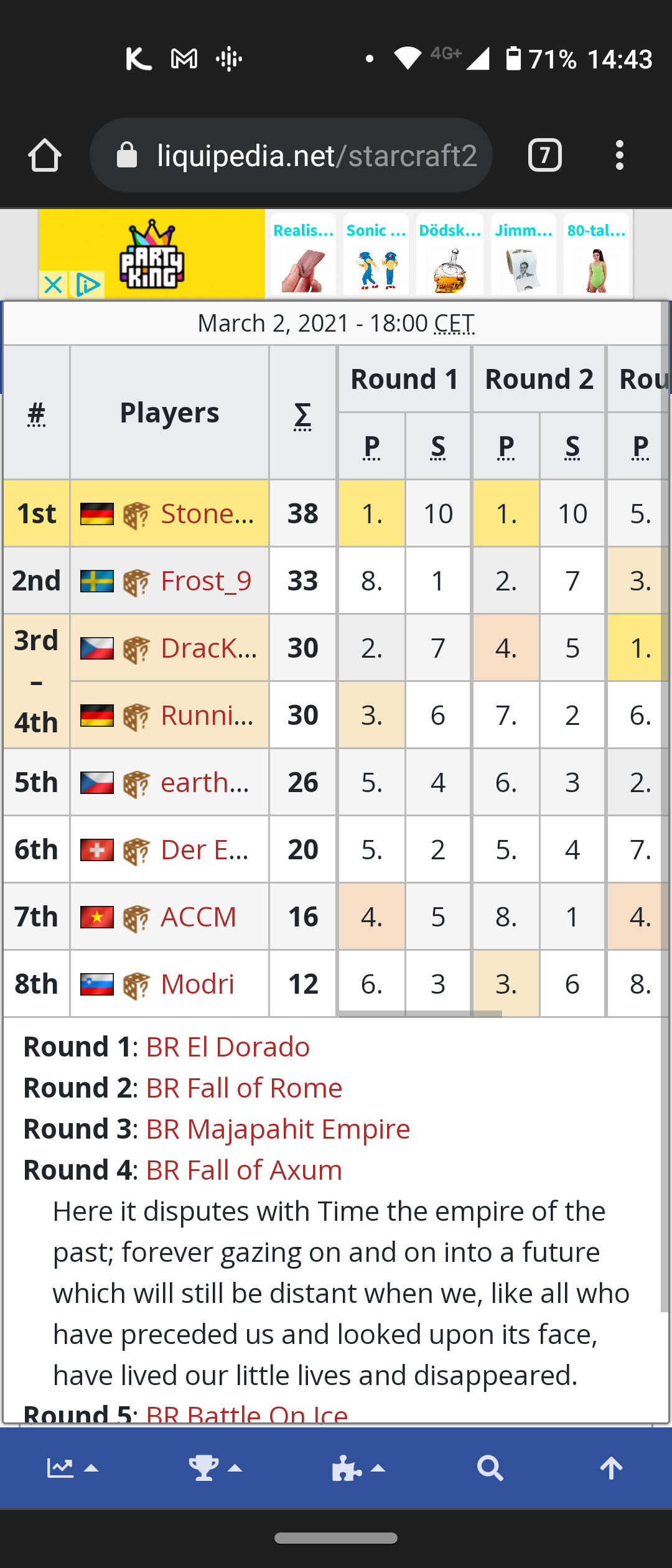Tap the Chrome home icon
Image resolution: width=672 pixels, height=1568 pixels.
[45, 155]
